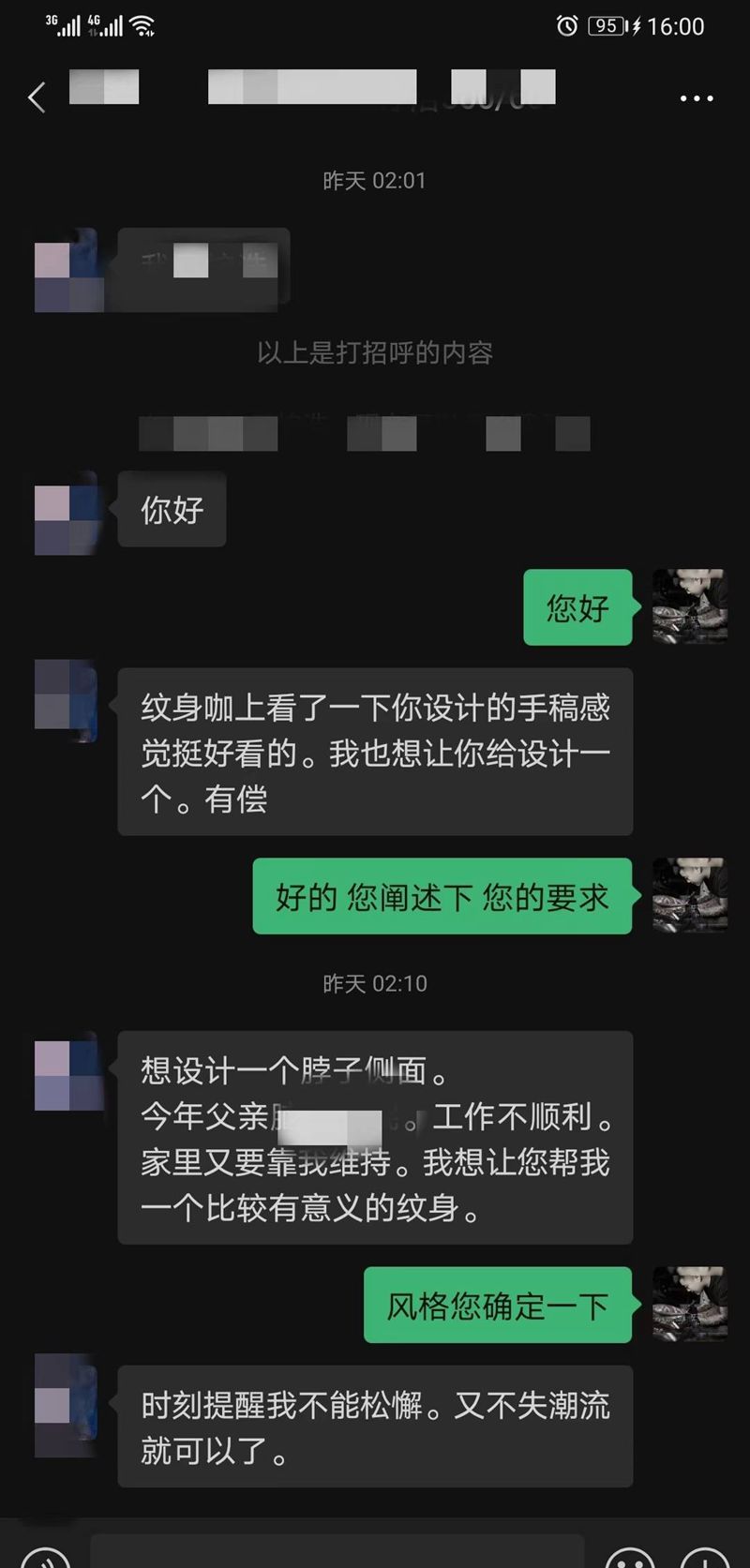Focus the message input field
The image size is (750, 1568).
tap(337, 1552)
